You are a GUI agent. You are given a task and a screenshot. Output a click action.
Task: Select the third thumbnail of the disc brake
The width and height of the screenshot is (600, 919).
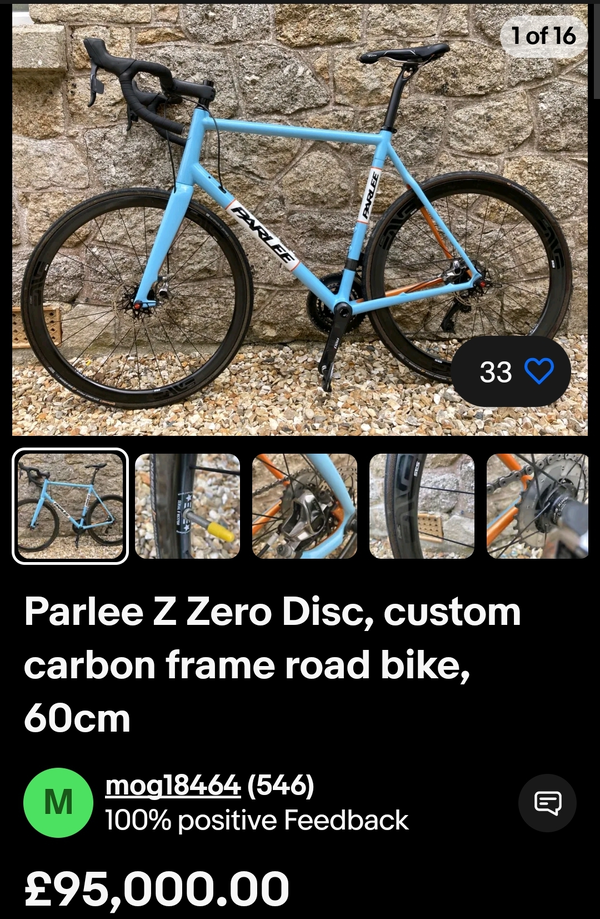[x=304, y=506]
